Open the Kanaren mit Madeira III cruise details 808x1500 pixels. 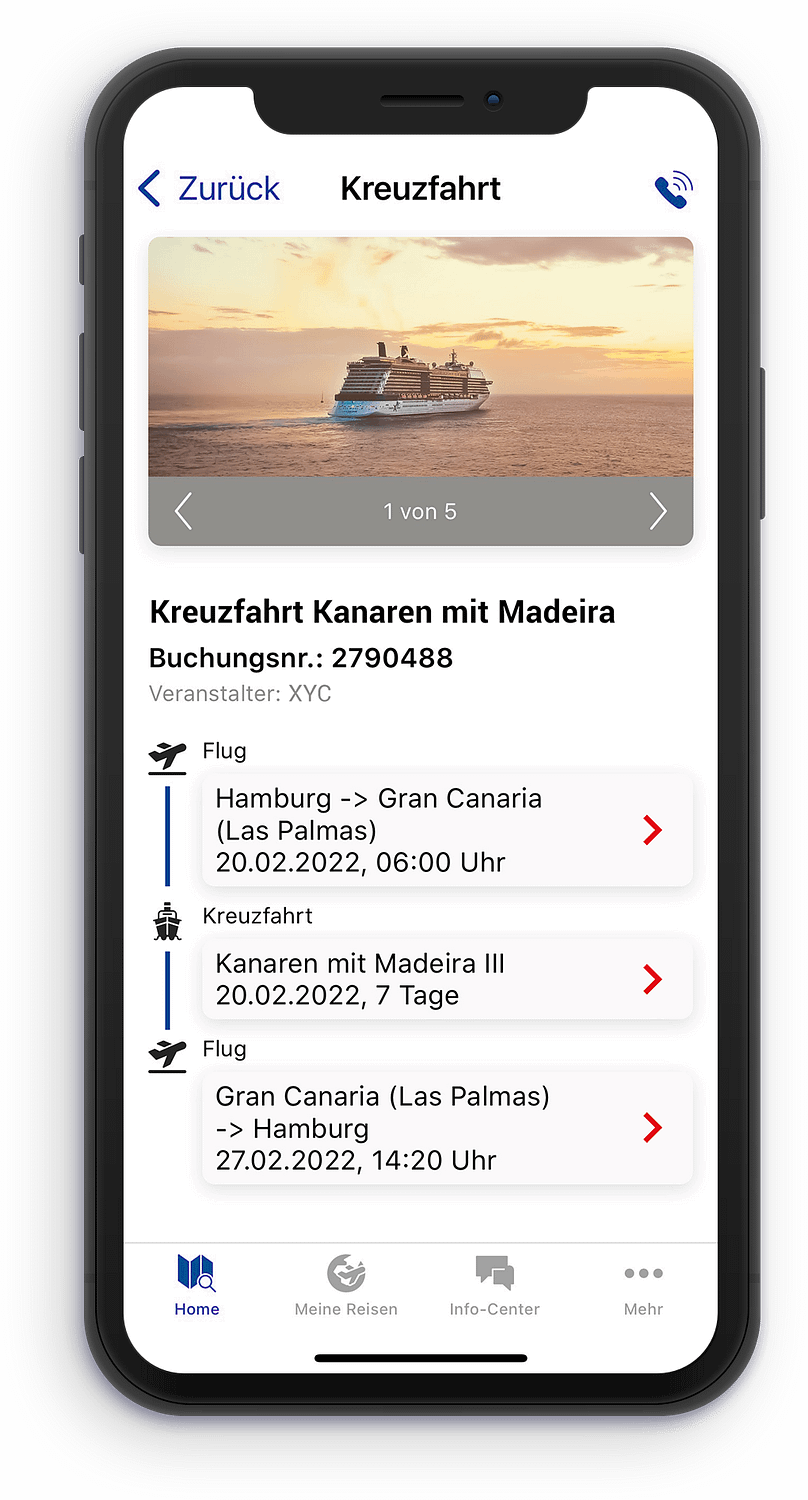click(447, 979)
